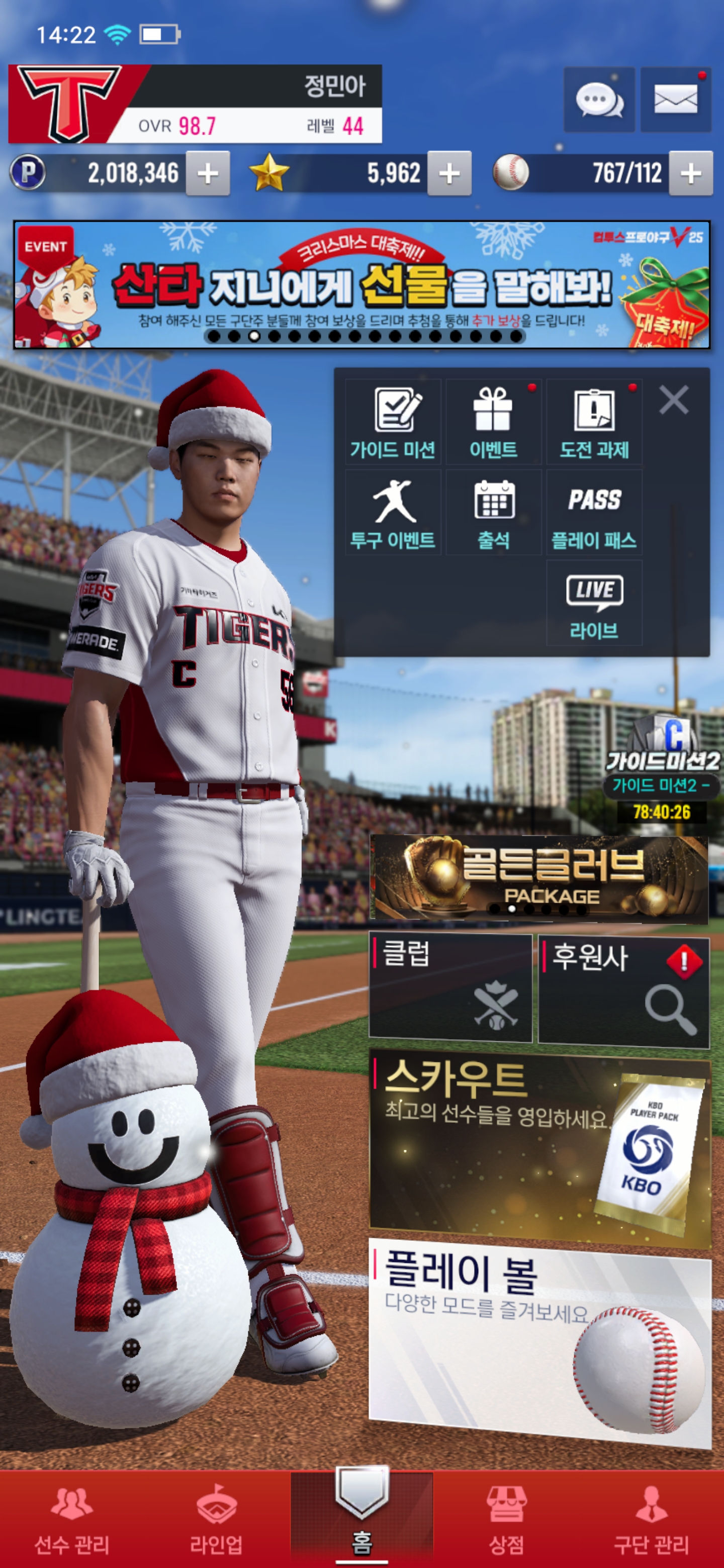Open 골든글러브 PACKAGE banner

click(539, 877)
